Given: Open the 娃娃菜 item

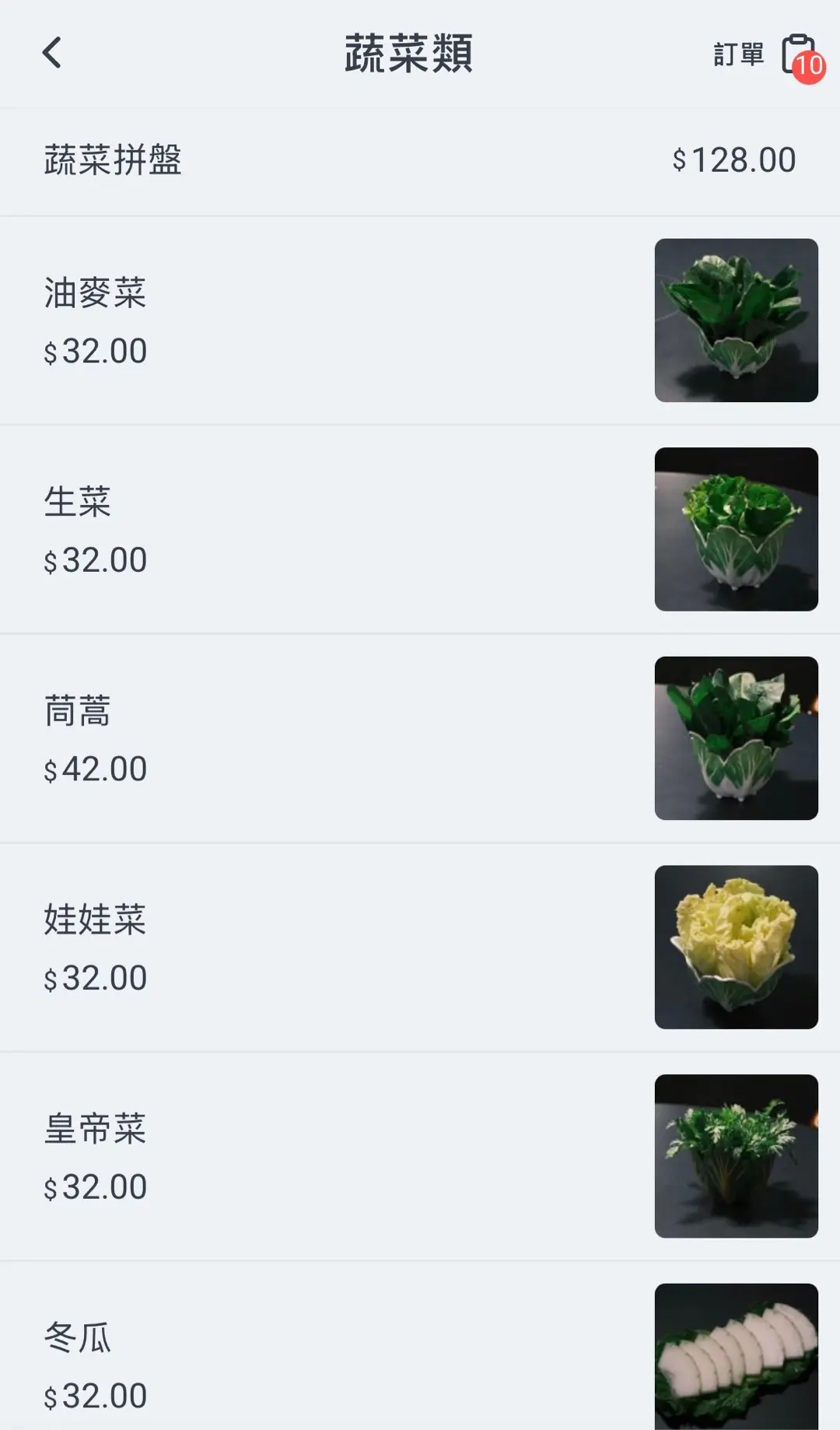Looking at the screenshot, I should [x=420, y=947].
